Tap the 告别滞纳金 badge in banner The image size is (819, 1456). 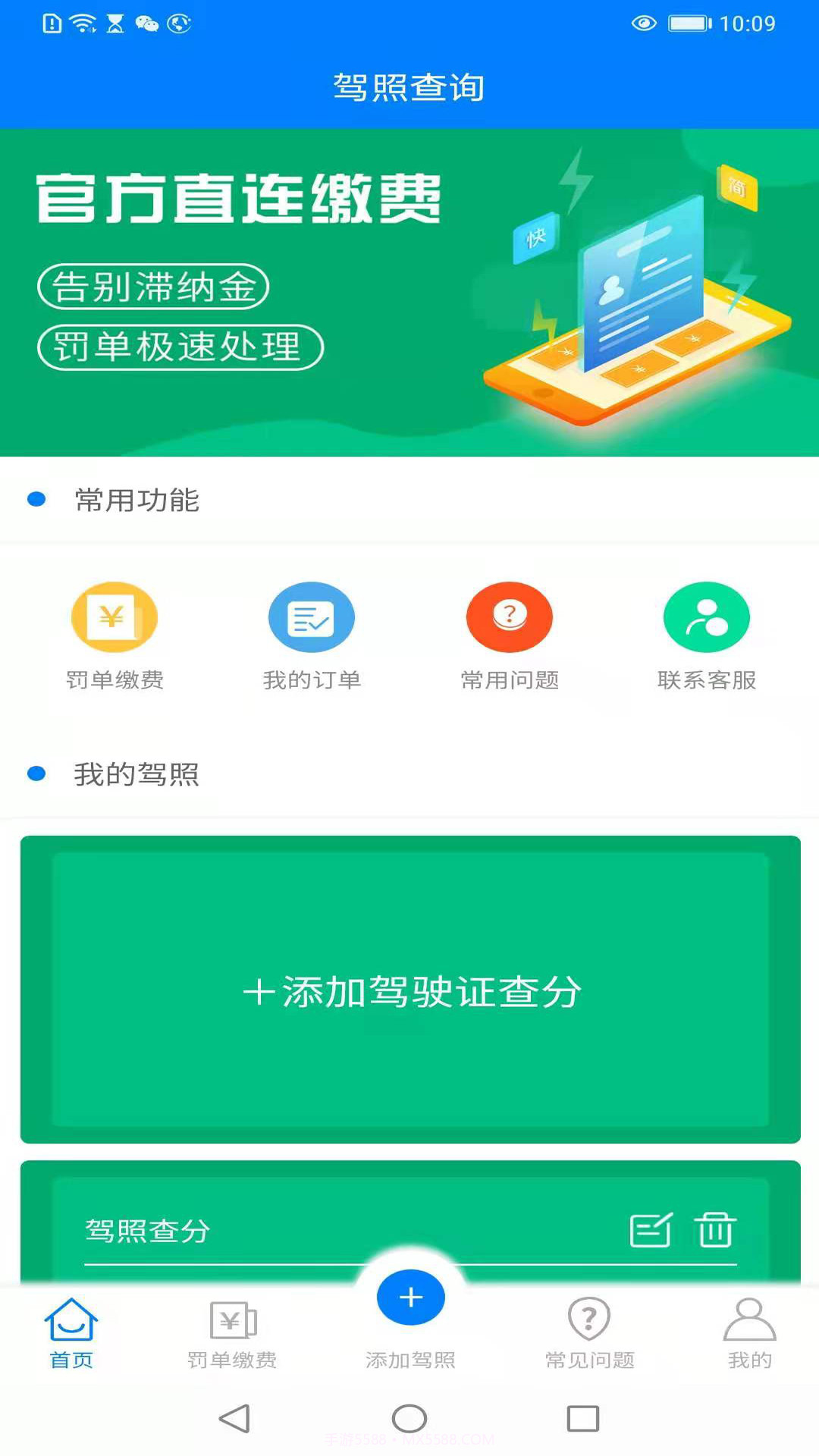[152, 287]
